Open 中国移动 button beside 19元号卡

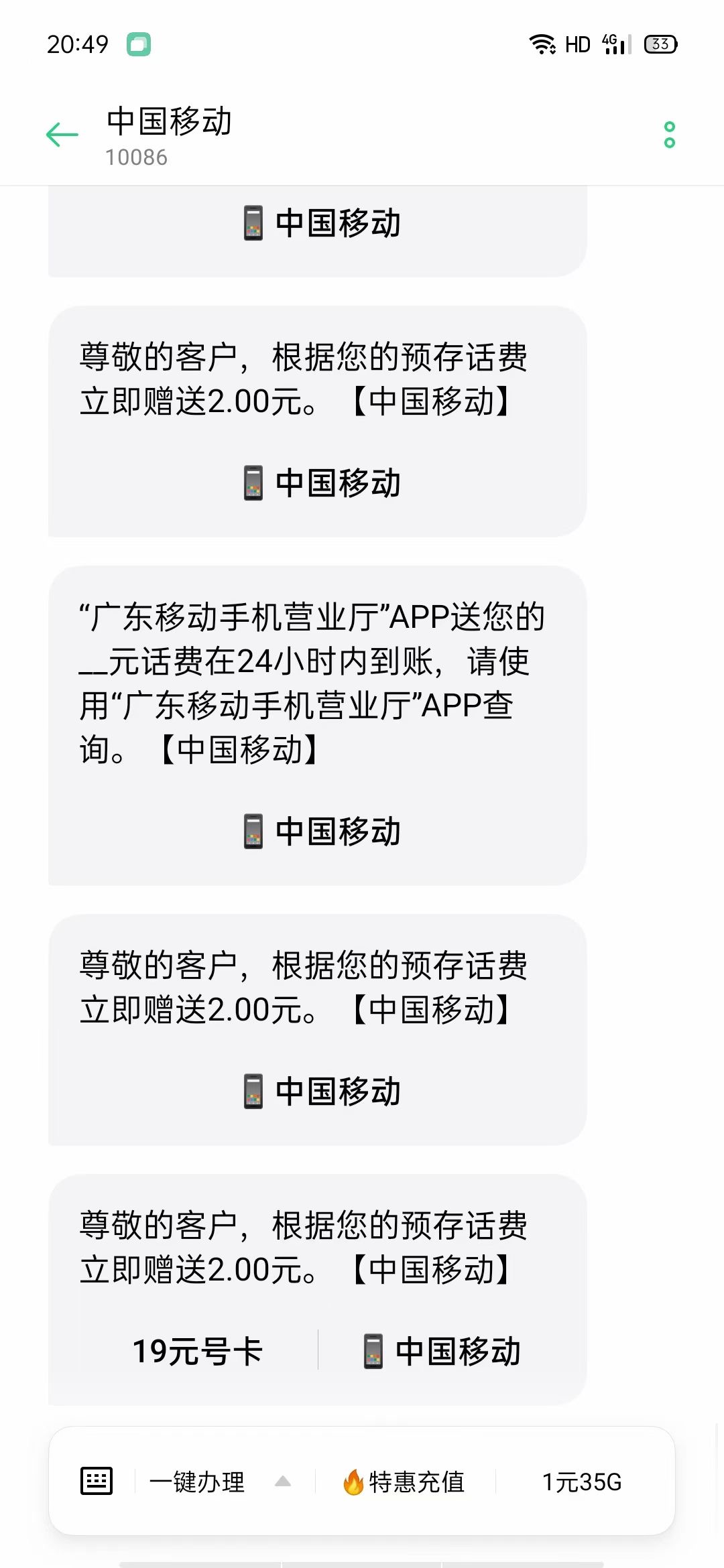click(442, 1351)
